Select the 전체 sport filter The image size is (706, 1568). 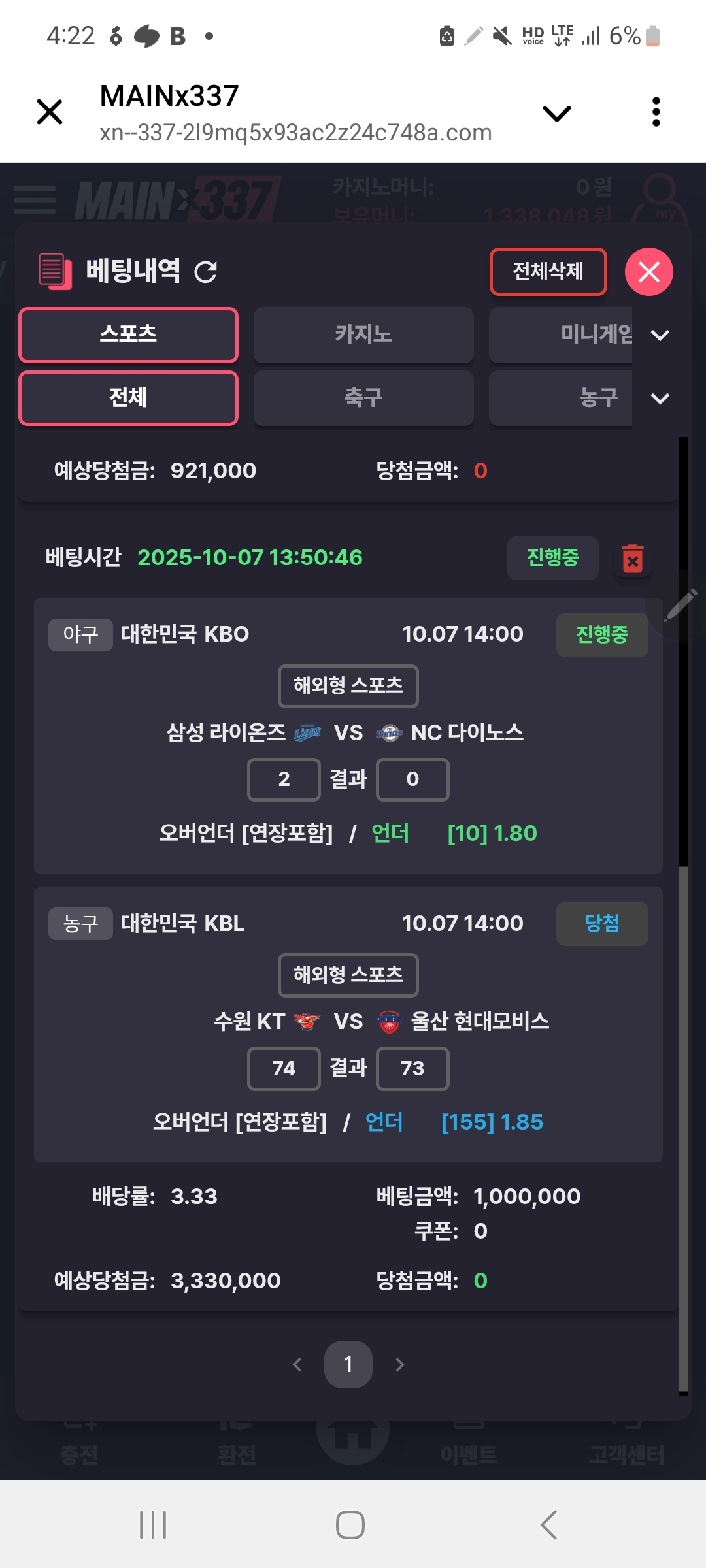[x=128, y=398]
